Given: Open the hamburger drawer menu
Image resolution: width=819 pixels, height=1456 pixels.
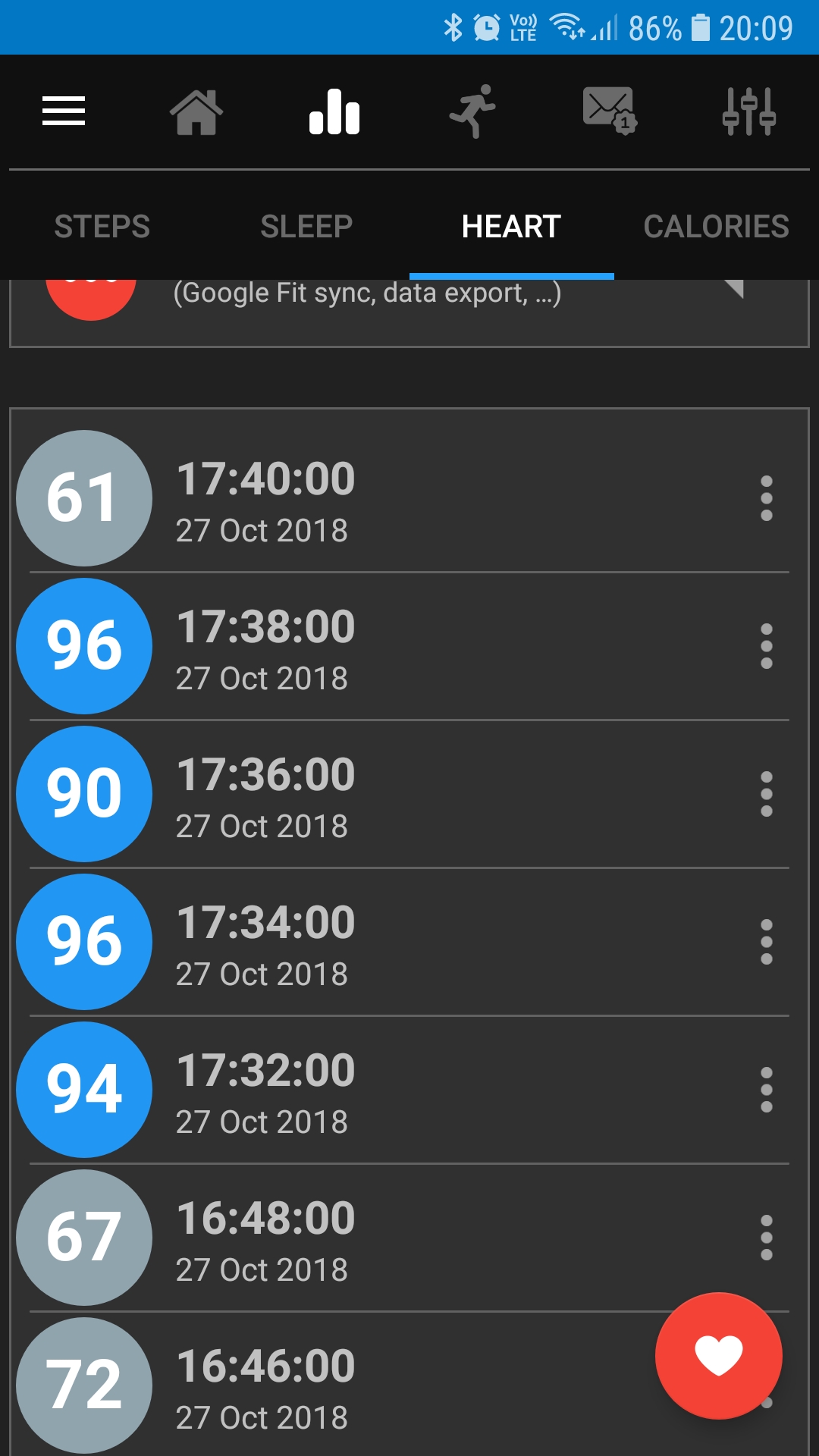Looking at the screenshot, I should tap(64, 111).
